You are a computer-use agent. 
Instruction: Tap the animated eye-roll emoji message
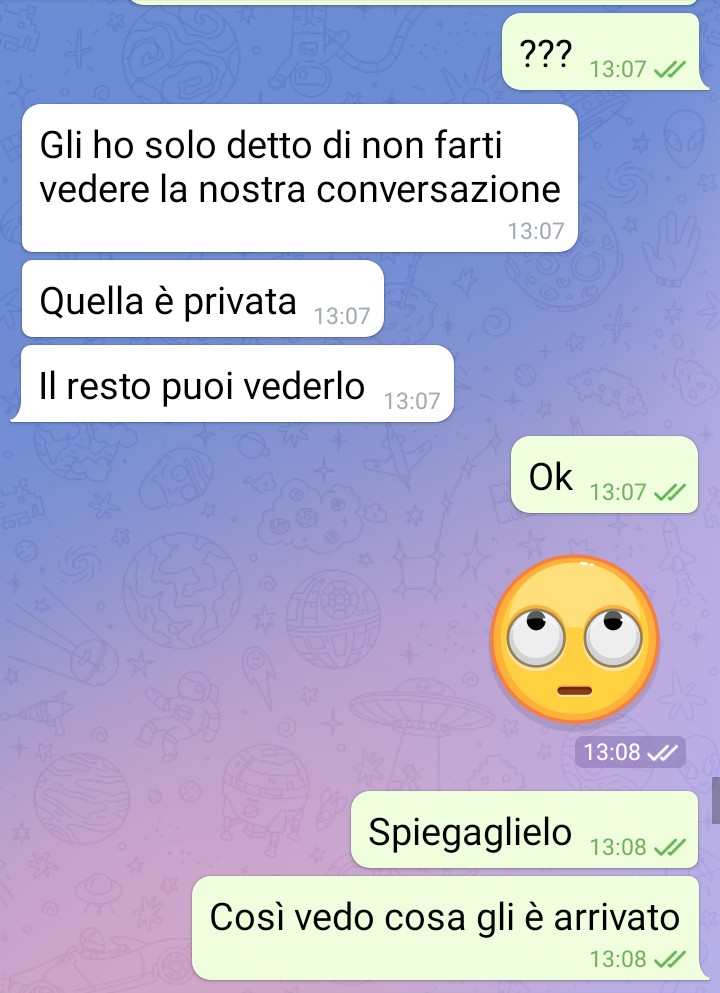click(575, 640)
